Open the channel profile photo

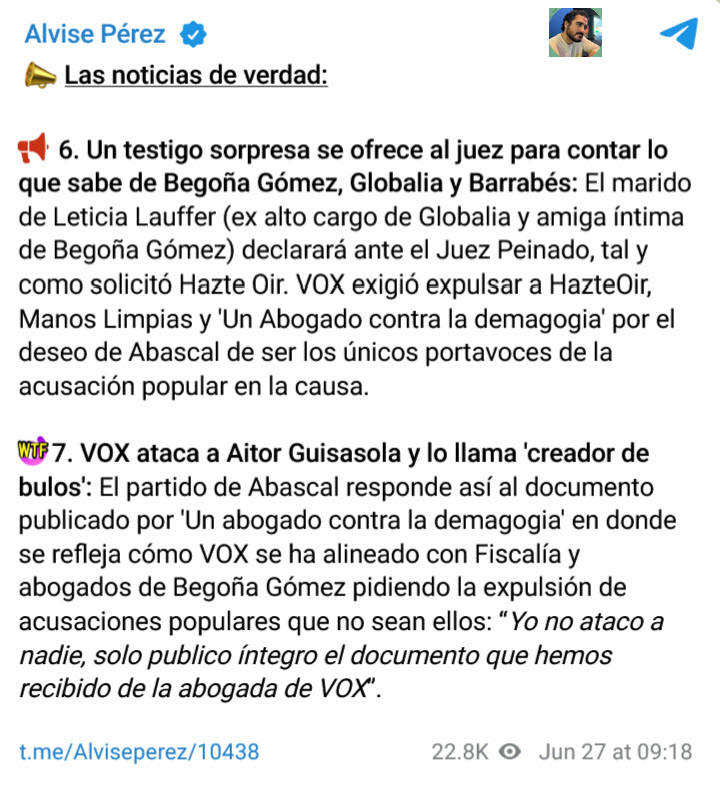(574, 33)
